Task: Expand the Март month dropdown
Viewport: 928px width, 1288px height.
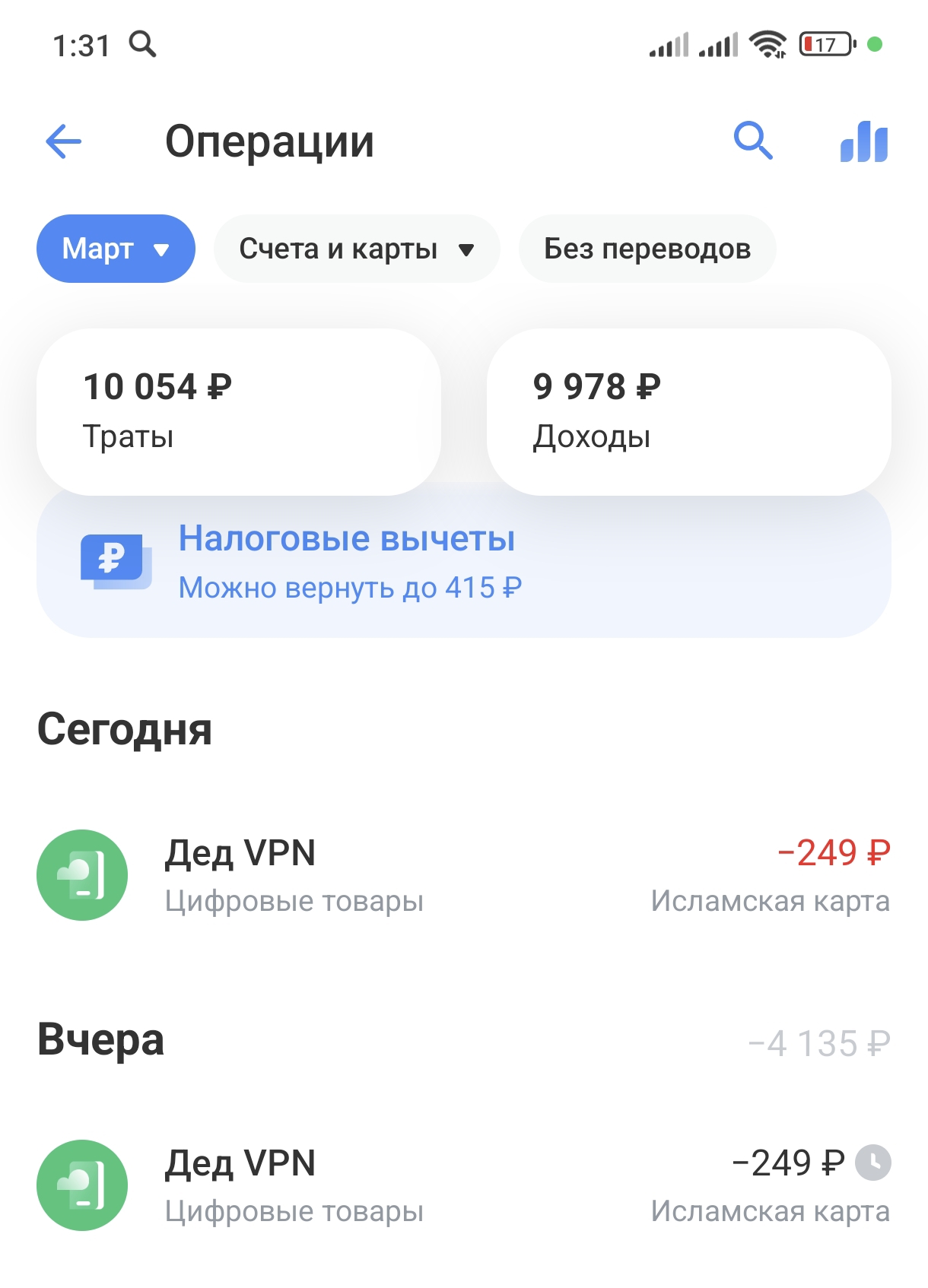Action: click(x=116, y=249)
